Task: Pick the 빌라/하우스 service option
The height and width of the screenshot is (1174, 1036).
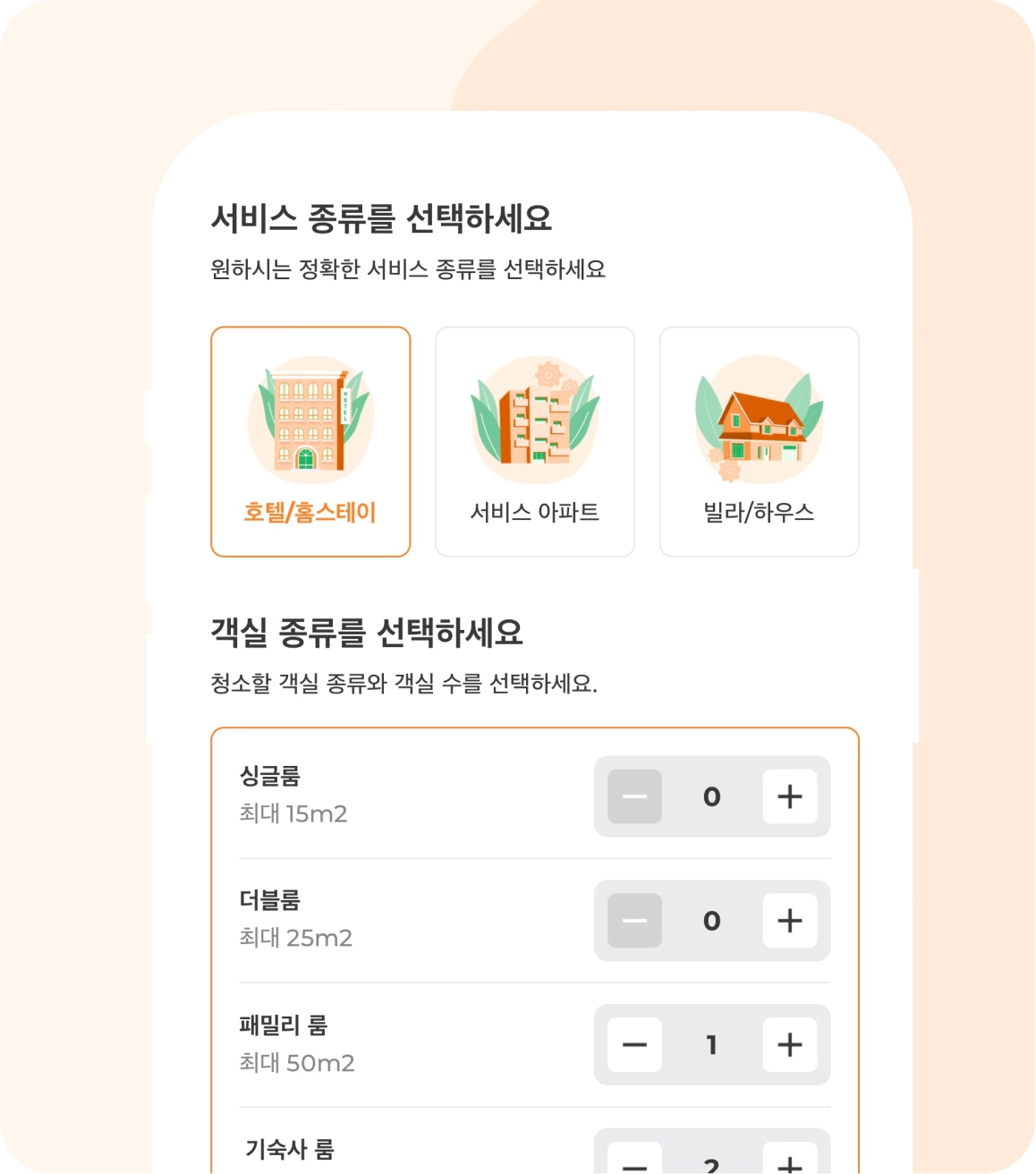Action: [x=759, y=441]
